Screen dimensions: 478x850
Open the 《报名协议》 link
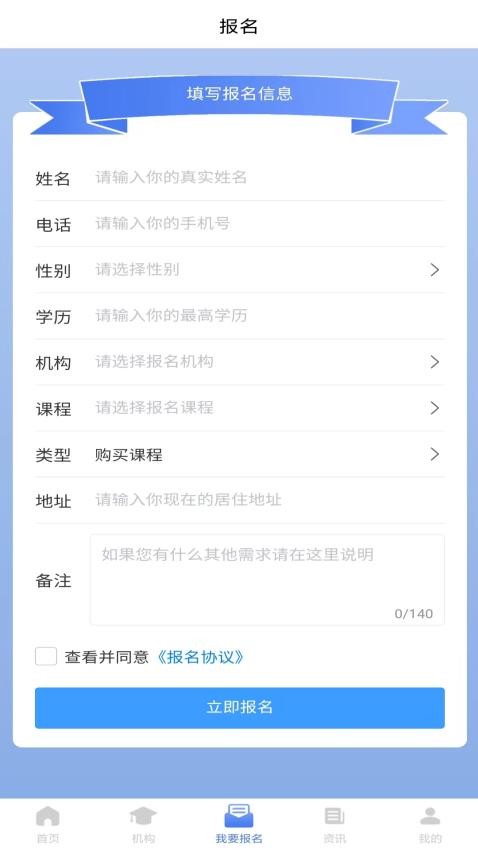pos(200,657)
